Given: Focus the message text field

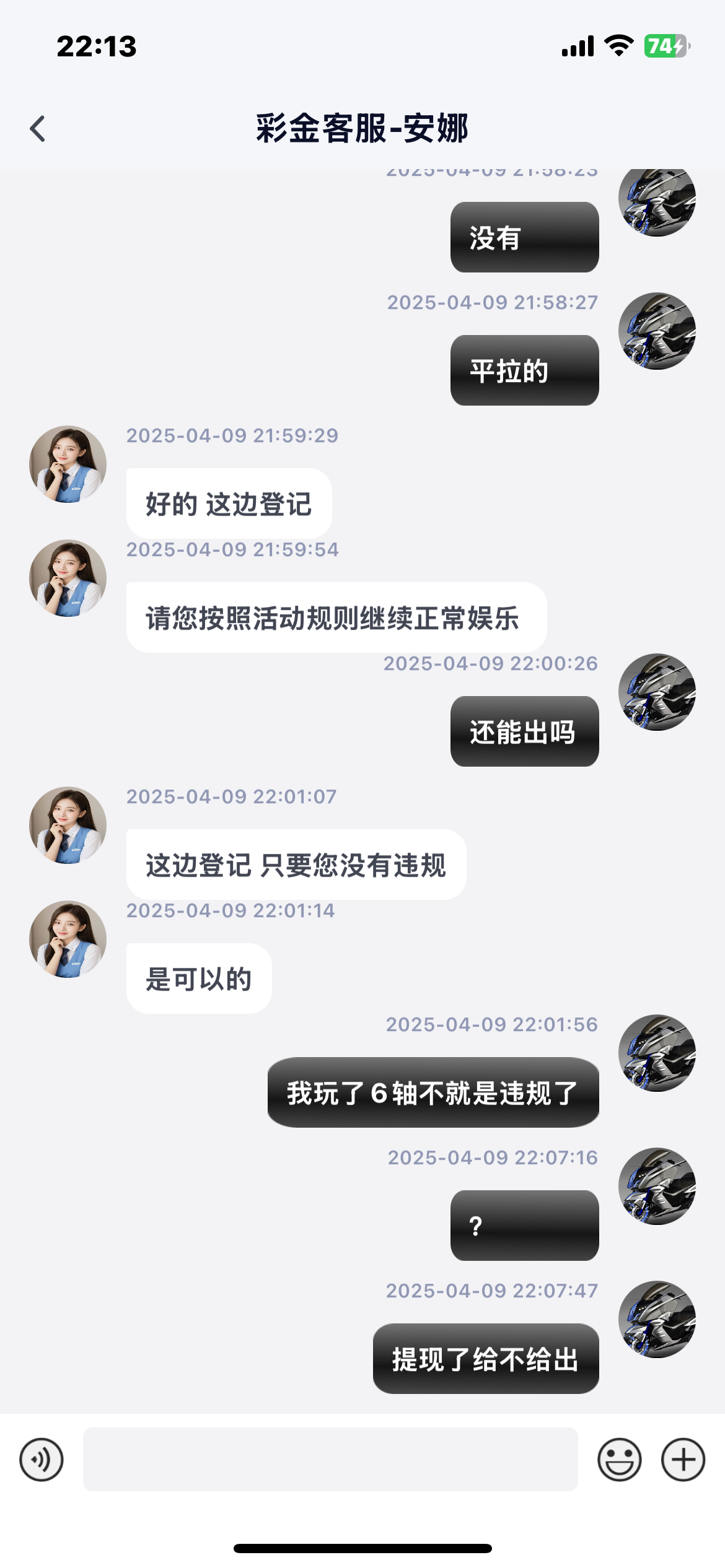Looking at the screenshot, I should (330, 1460).
